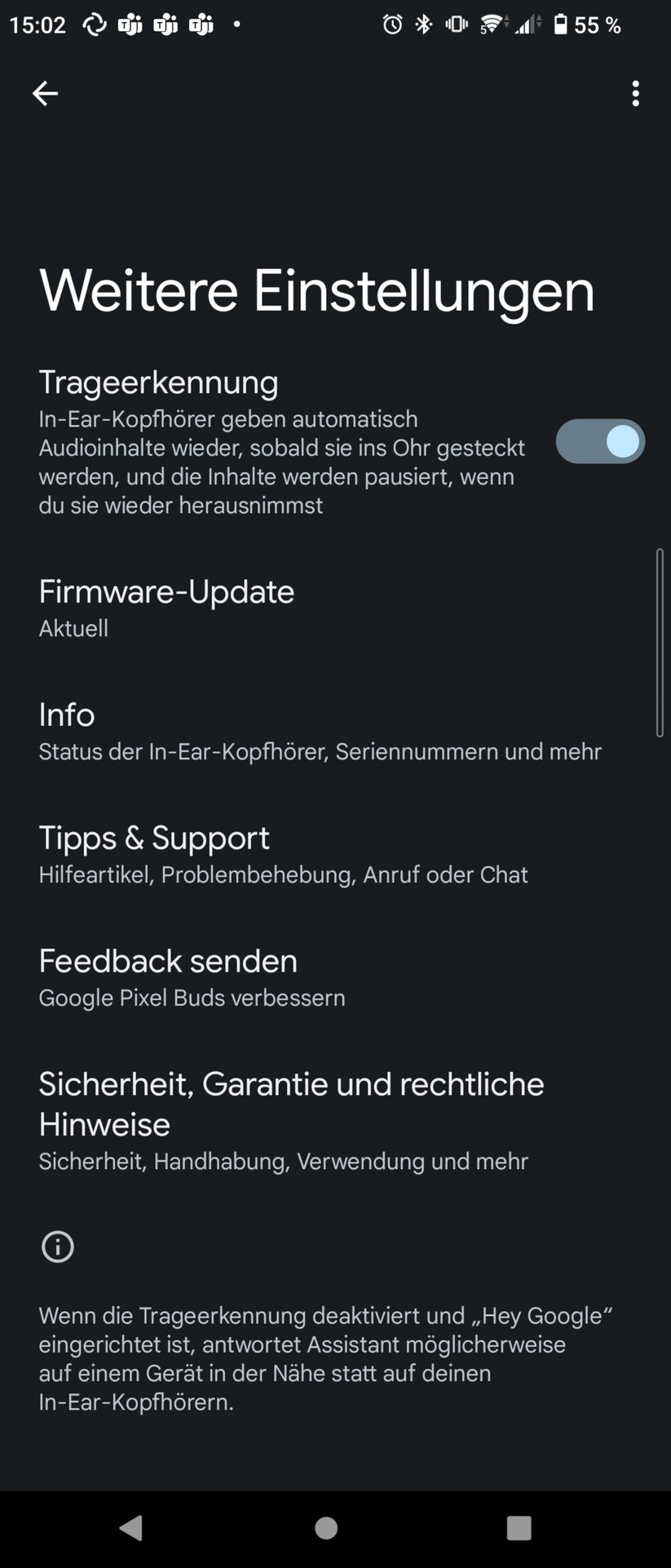Select Feedback senden
This screenshot has width=671, height=1568.
[192, 977]
